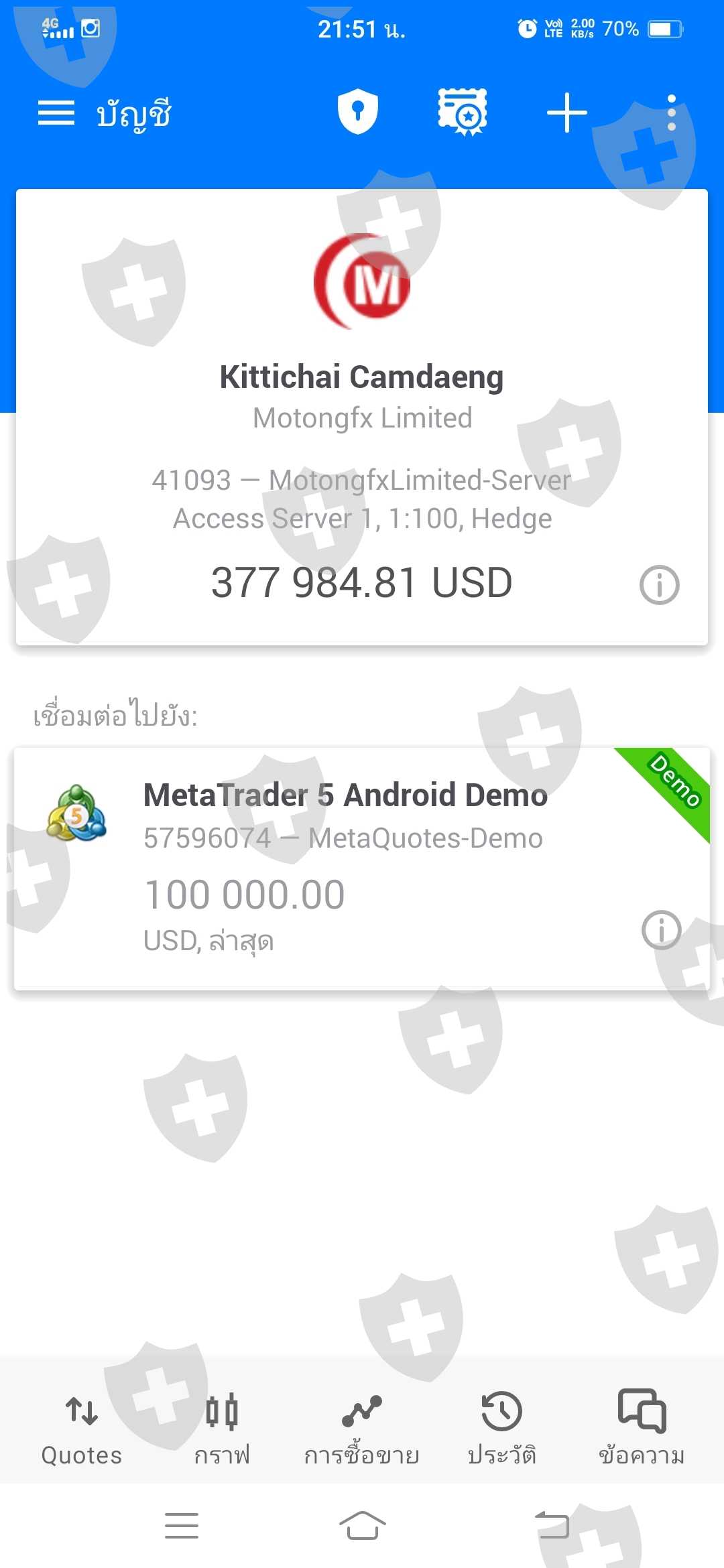Open the Kittichai Camdaeng account card
Screen dimensions: 724x1568
362,417
